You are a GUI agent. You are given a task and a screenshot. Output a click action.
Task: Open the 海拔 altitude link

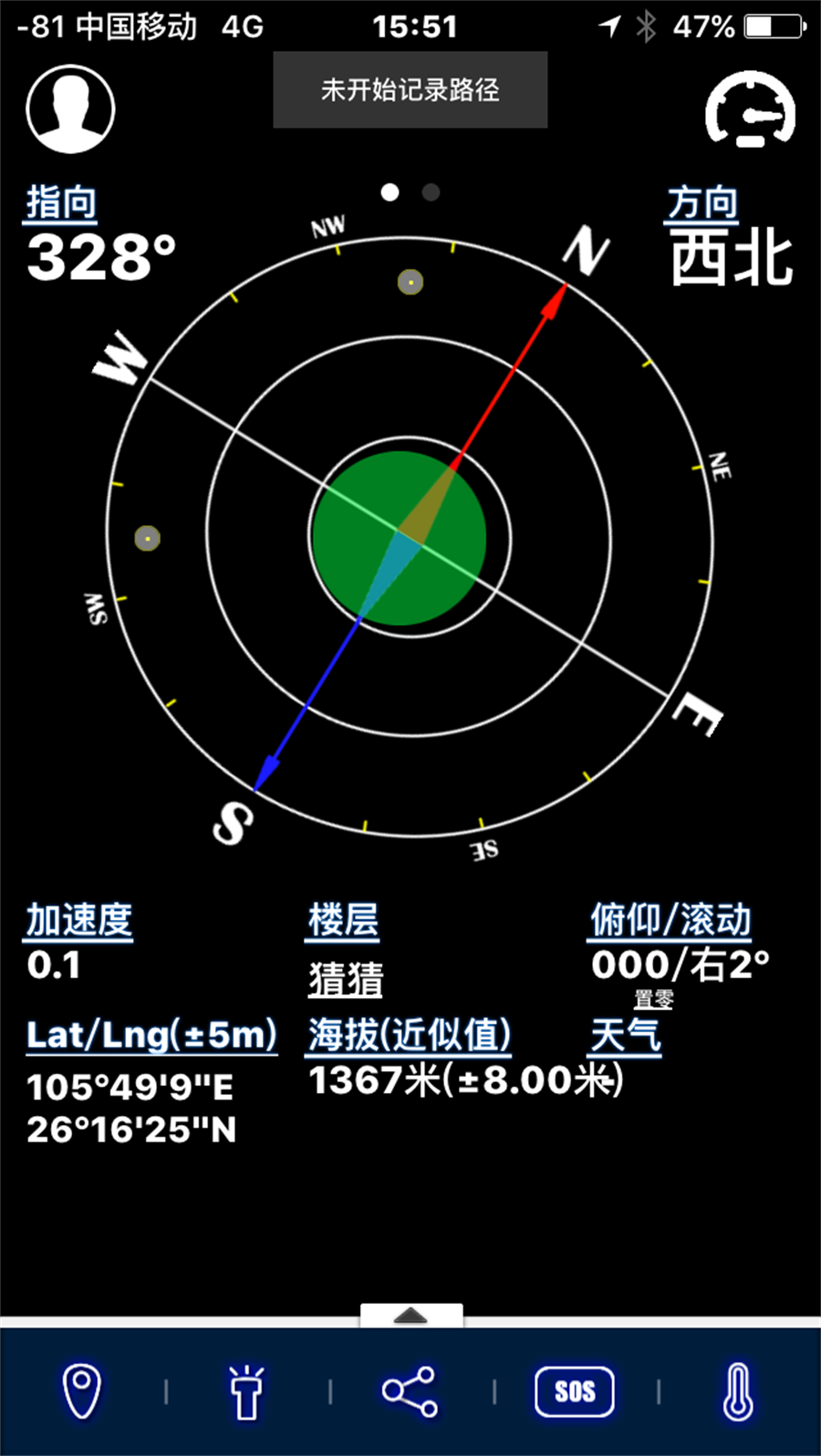(x=409, y=1036)
